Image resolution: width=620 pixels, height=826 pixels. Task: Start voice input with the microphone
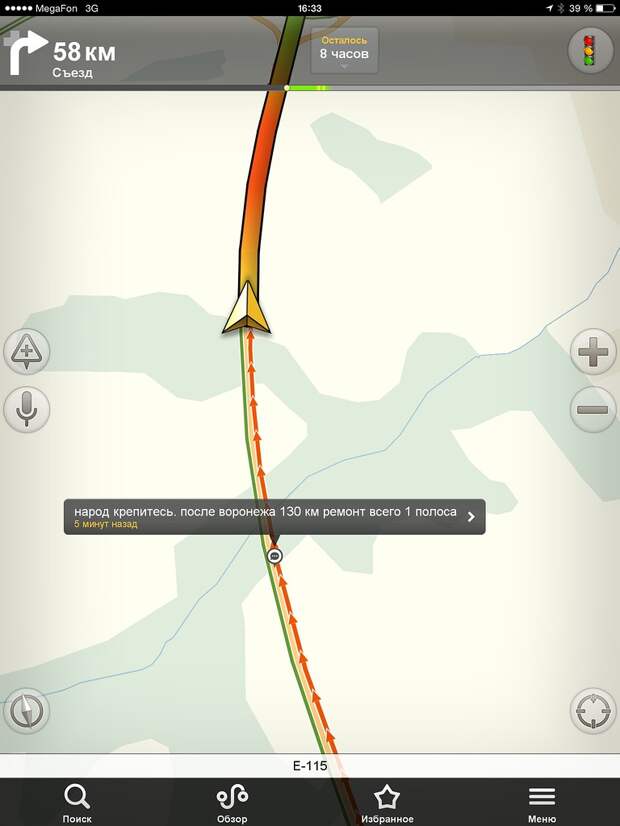(27, 408)
